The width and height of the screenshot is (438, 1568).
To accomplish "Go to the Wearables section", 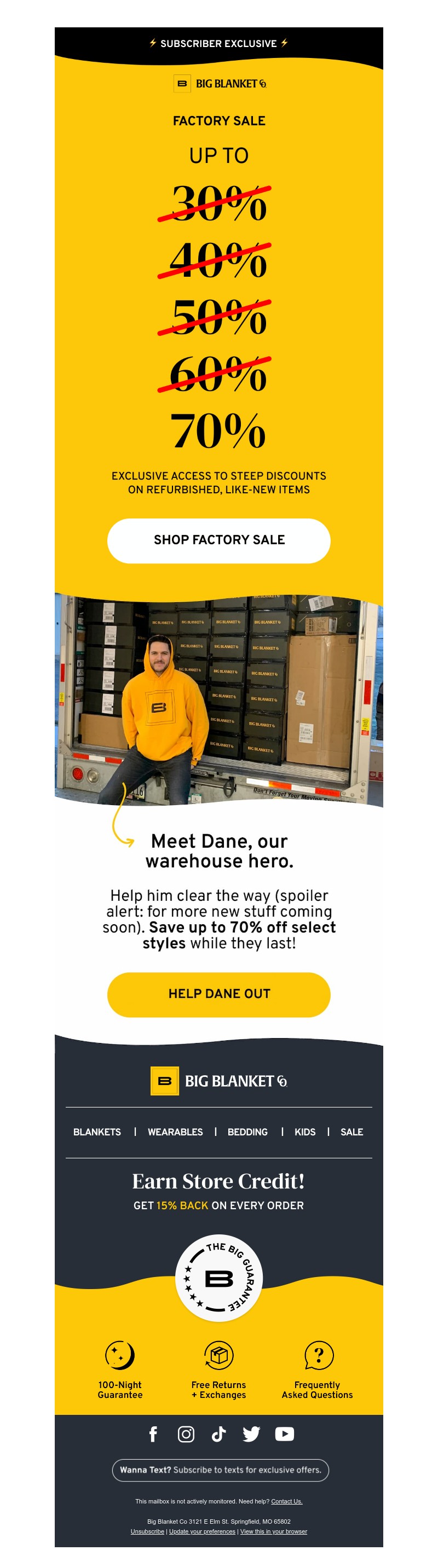I will coord(175,1132).
